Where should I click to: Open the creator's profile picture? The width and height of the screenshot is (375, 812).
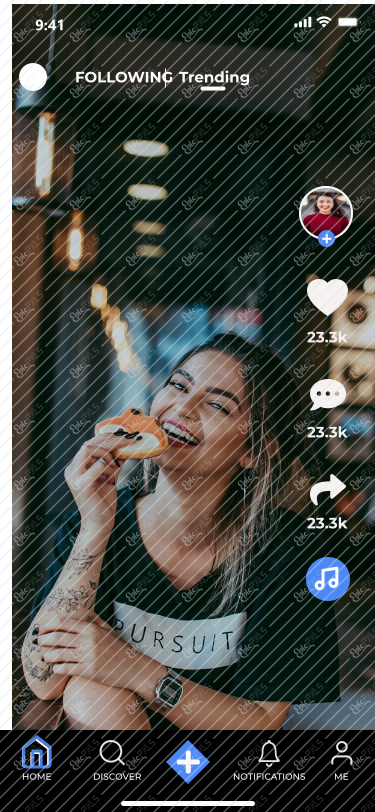(326, 212)
